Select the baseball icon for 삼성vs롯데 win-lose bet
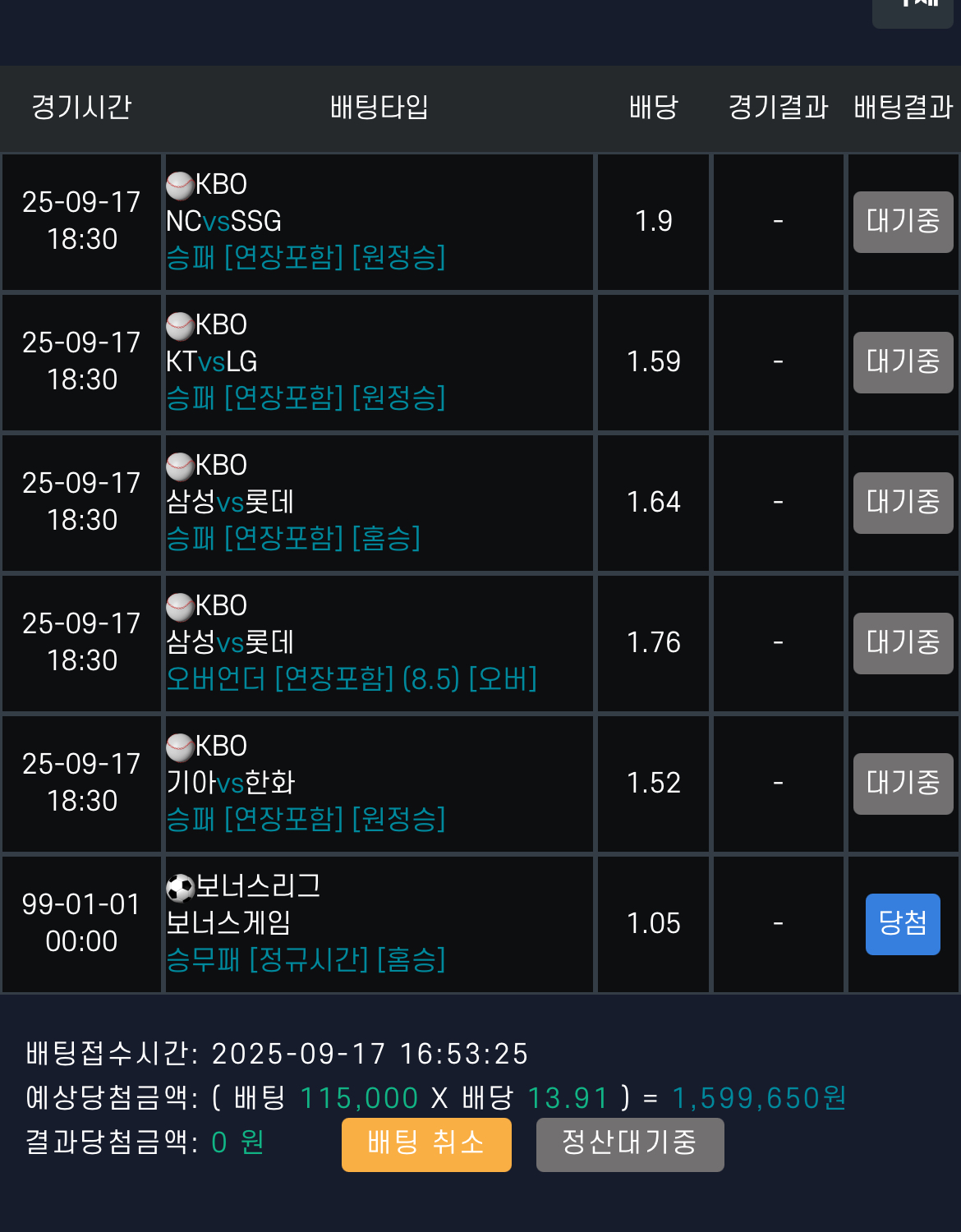 pyautogui.click(x=182, y=464)
